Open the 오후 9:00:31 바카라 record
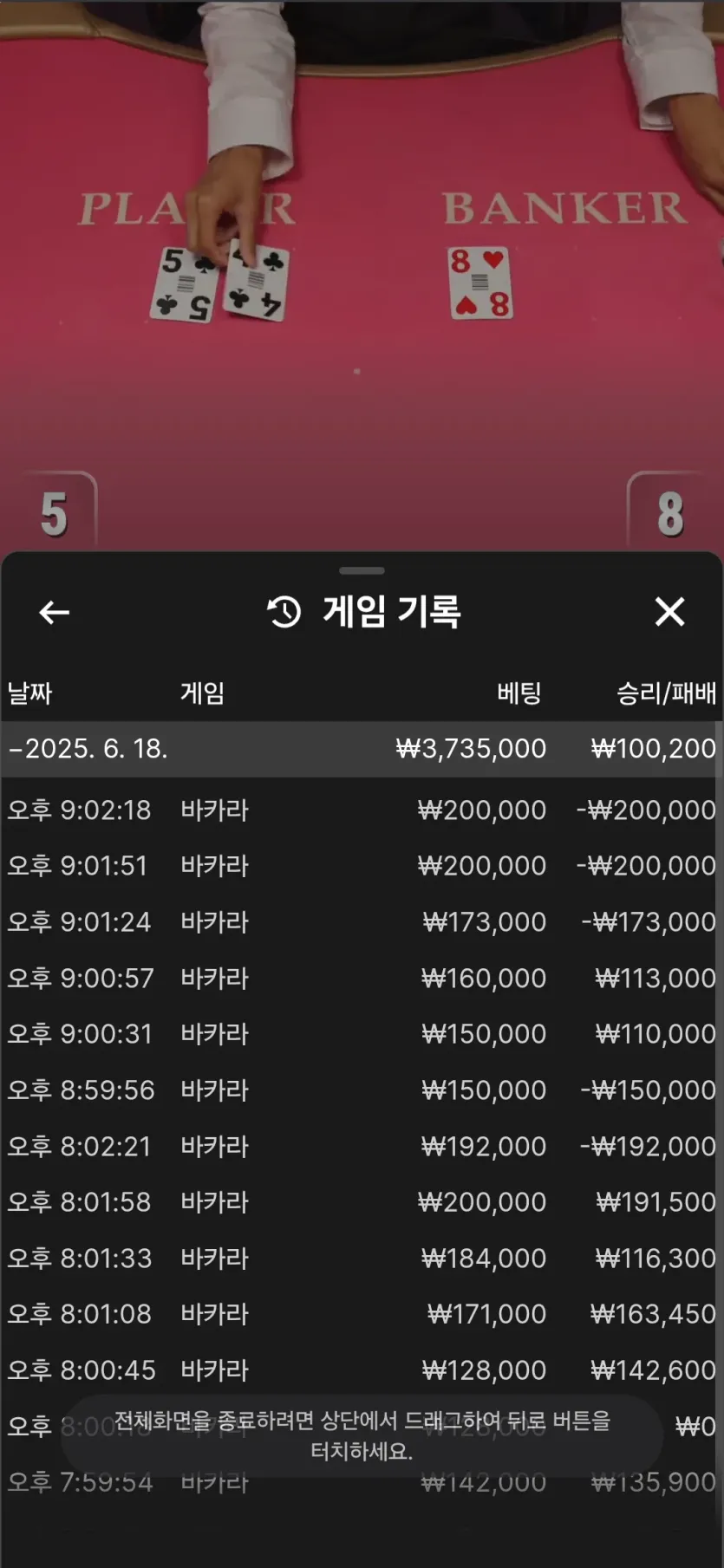This screenshot has height=1568, width=724. pos(362,1034)
